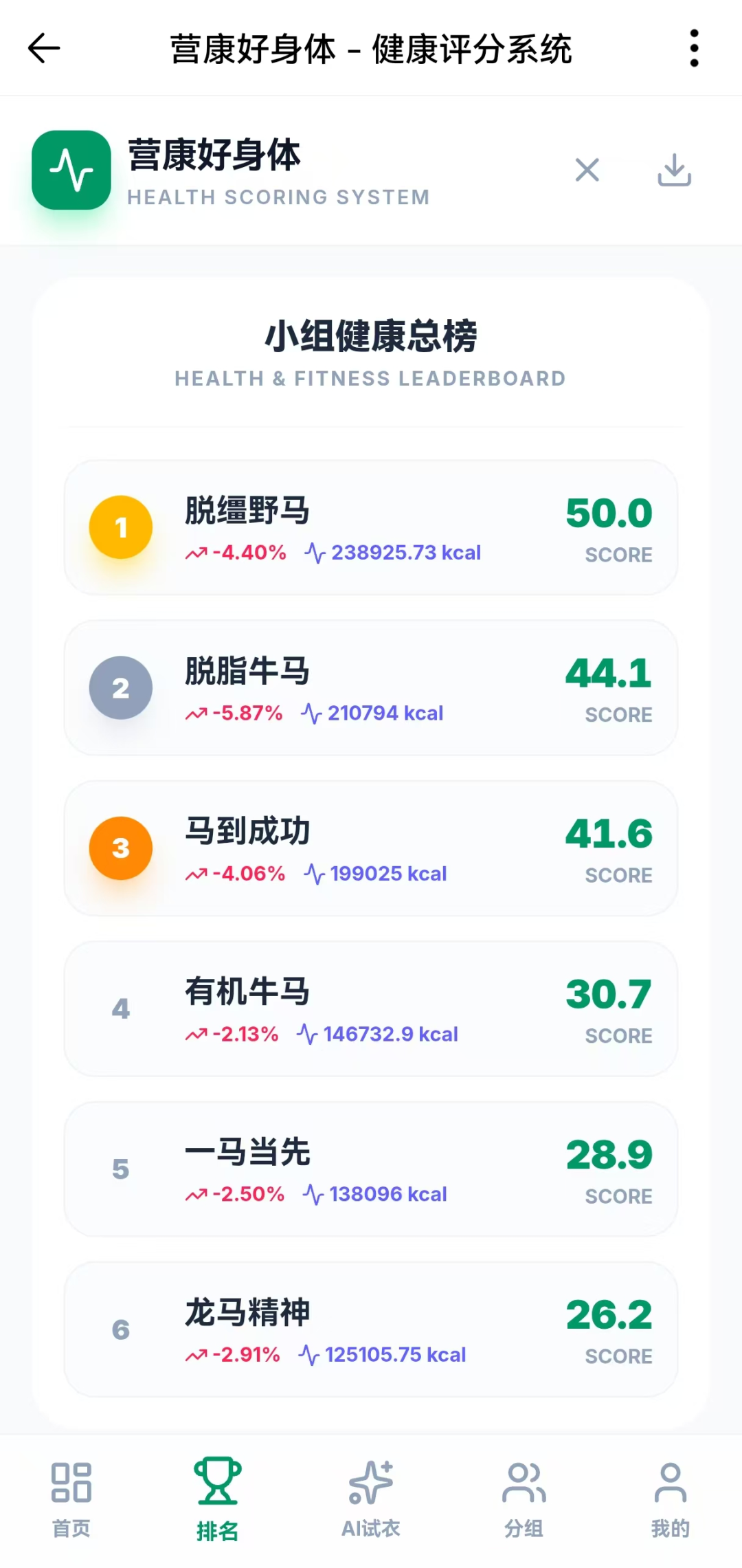Open the 我的 profile tab
Viewport: 742px width, 1568px height.
tap(670, 1499)
